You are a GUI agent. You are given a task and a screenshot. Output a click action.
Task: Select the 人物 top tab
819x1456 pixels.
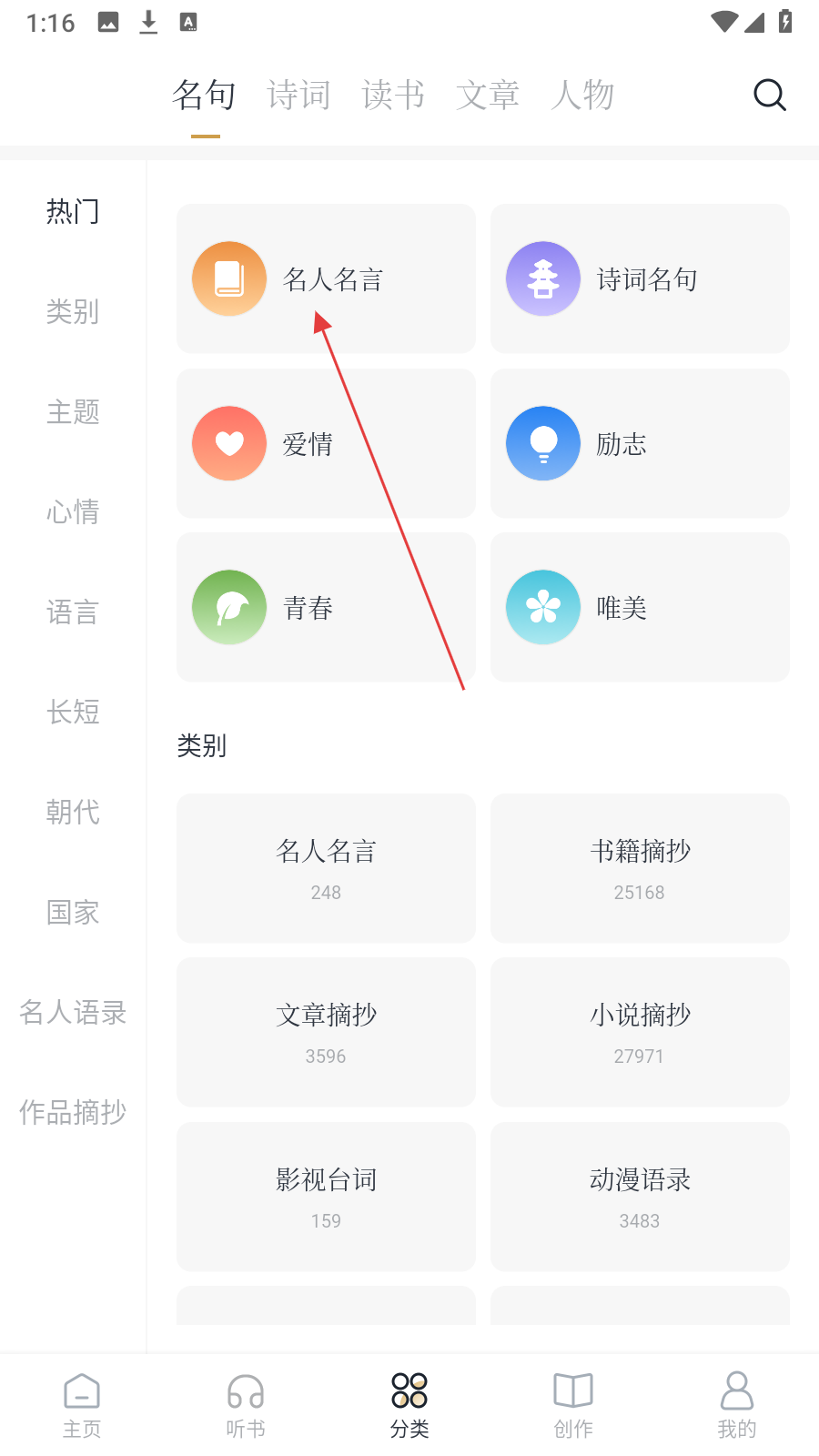pyautogui.click(x=582, y=95)
